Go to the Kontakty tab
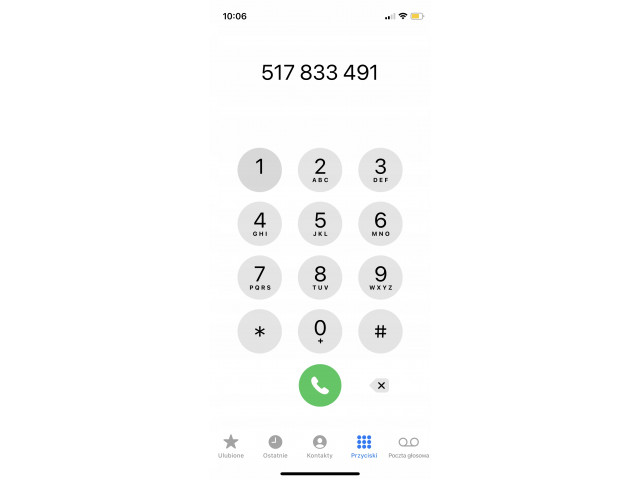 tap(320, 445)
